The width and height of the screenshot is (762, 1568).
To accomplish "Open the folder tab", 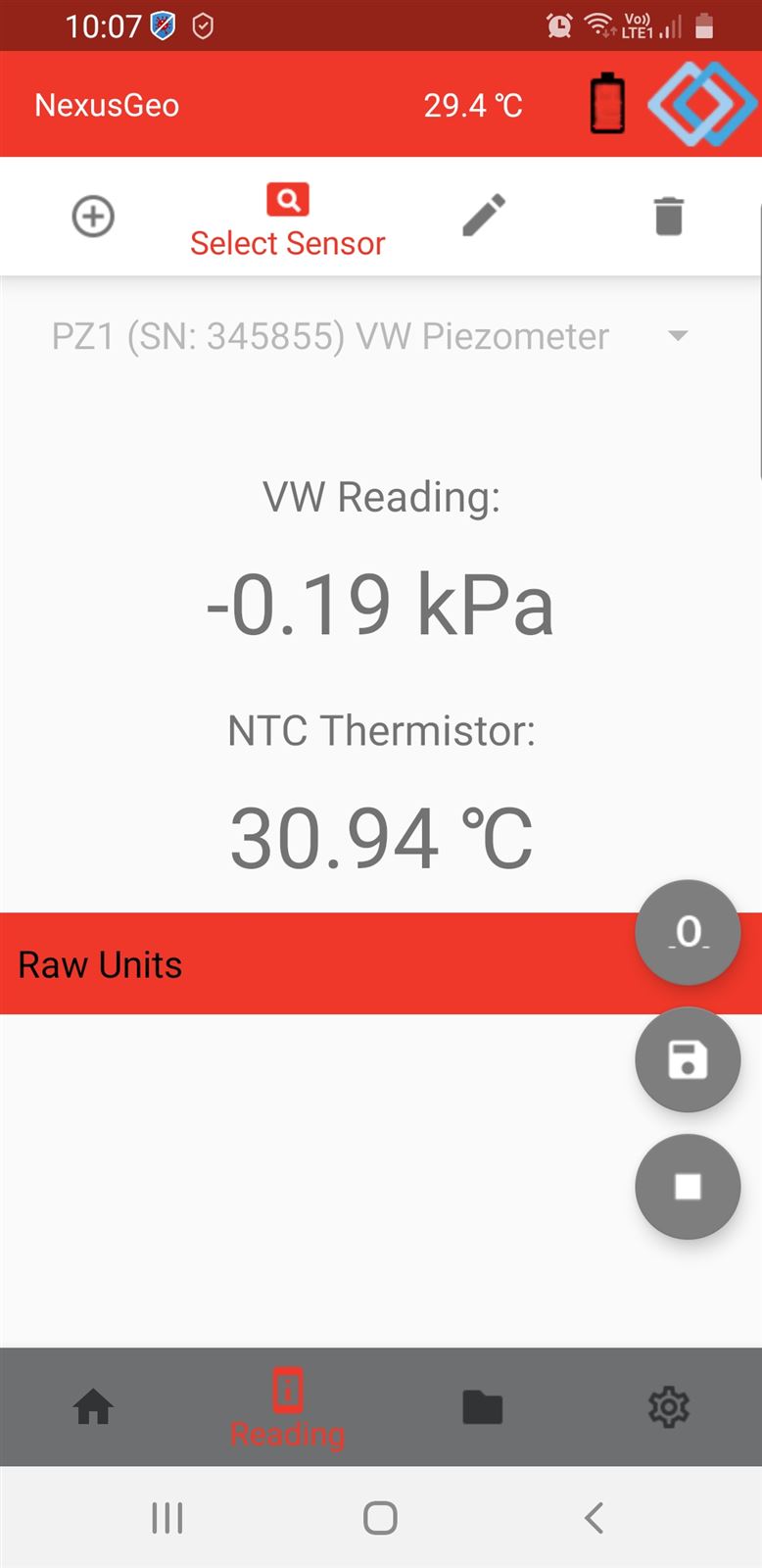I will point(482,1407).
